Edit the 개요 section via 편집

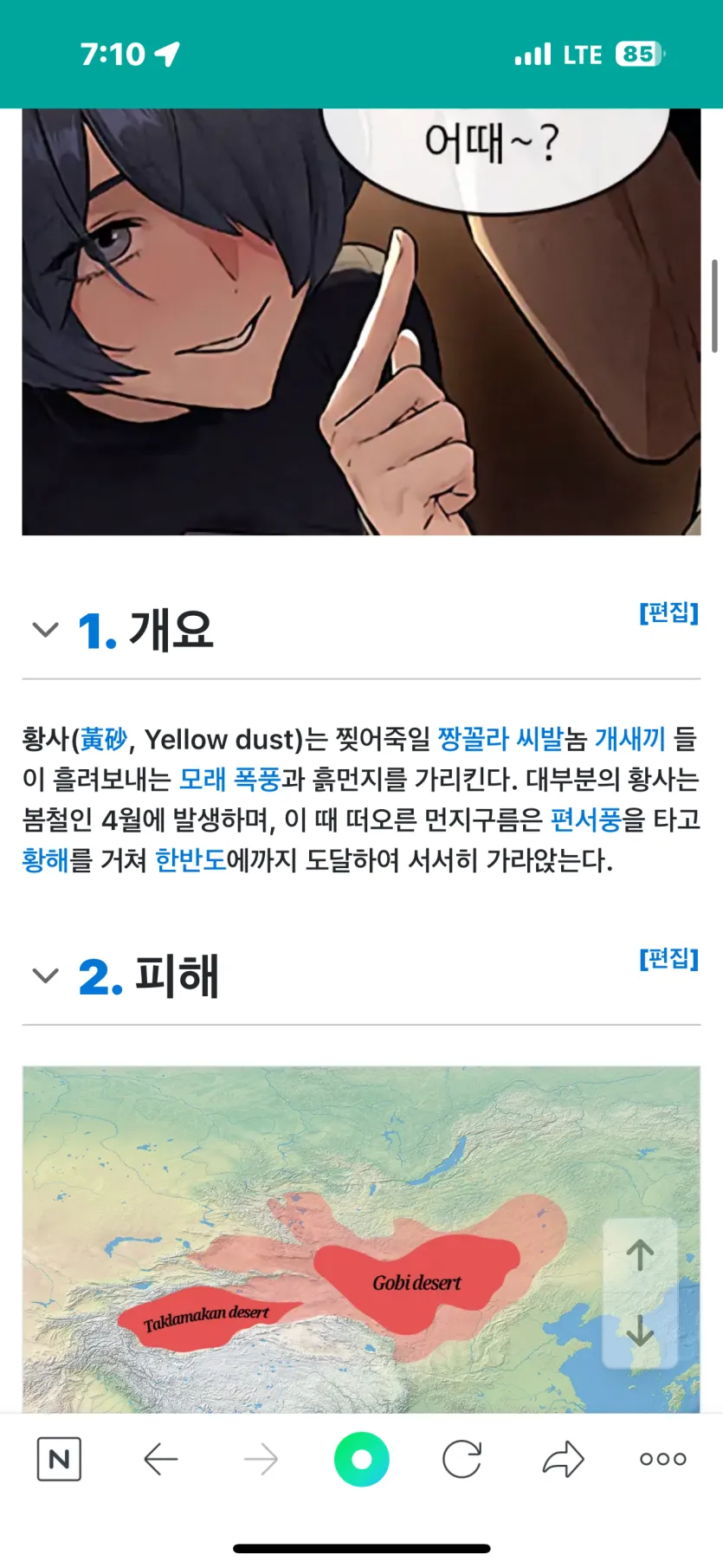pos(668,612)
